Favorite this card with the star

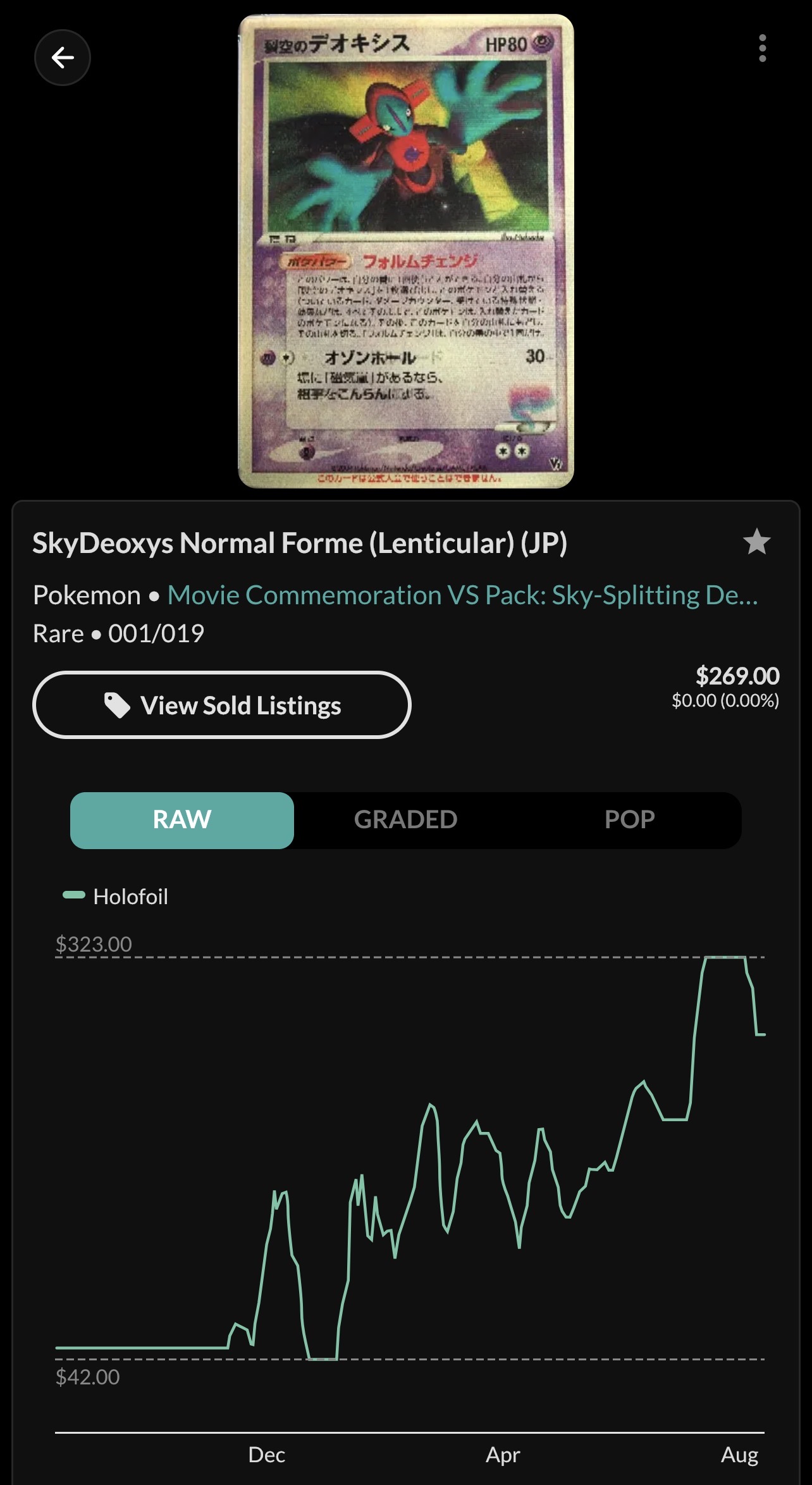(x=756, y=542)
